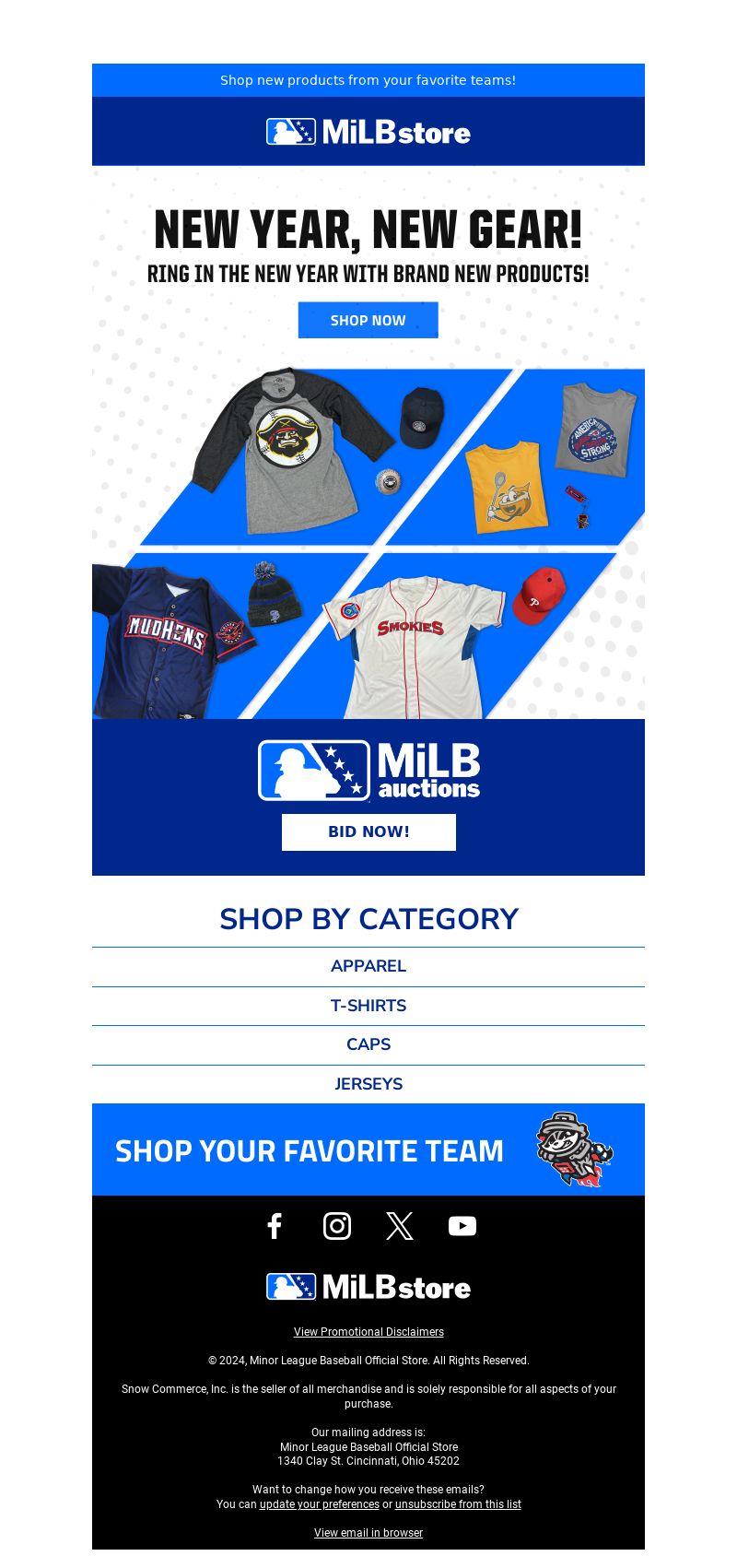Tap the Shop Now button
Screen dimensions: 737x1568
pos(368,320)
